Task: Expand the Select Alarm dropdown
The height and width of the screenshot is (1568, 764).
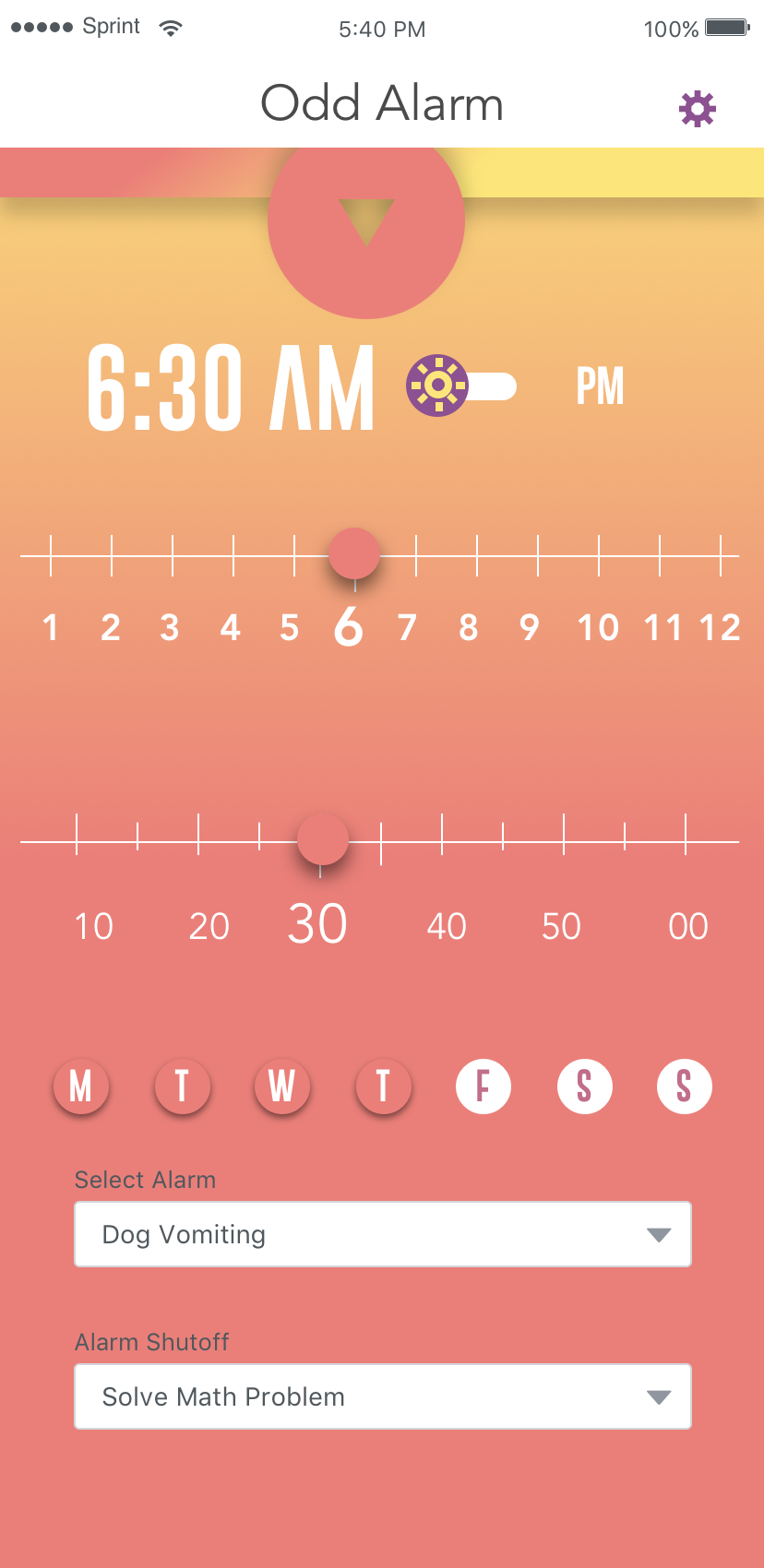Action: click(382, 1234)
